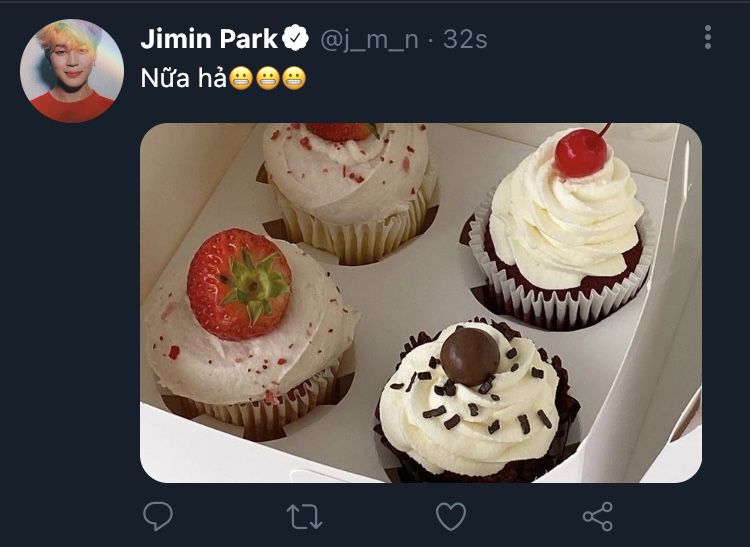Reply to Jimin Park's tweet
Image resolution: width=750 pixels, height=547 pixels.
(x=158, y=516)
